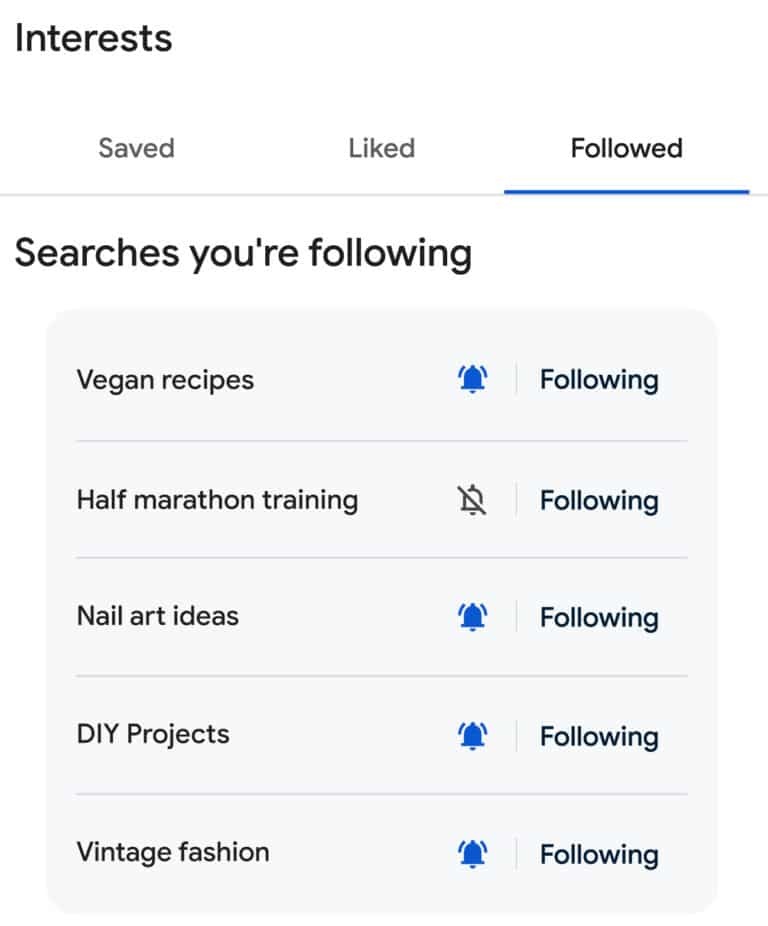Viewport: 768px width, 926px height.
Task: Click the bell icon for Vintage fashion
Action: tap(471, 854)
